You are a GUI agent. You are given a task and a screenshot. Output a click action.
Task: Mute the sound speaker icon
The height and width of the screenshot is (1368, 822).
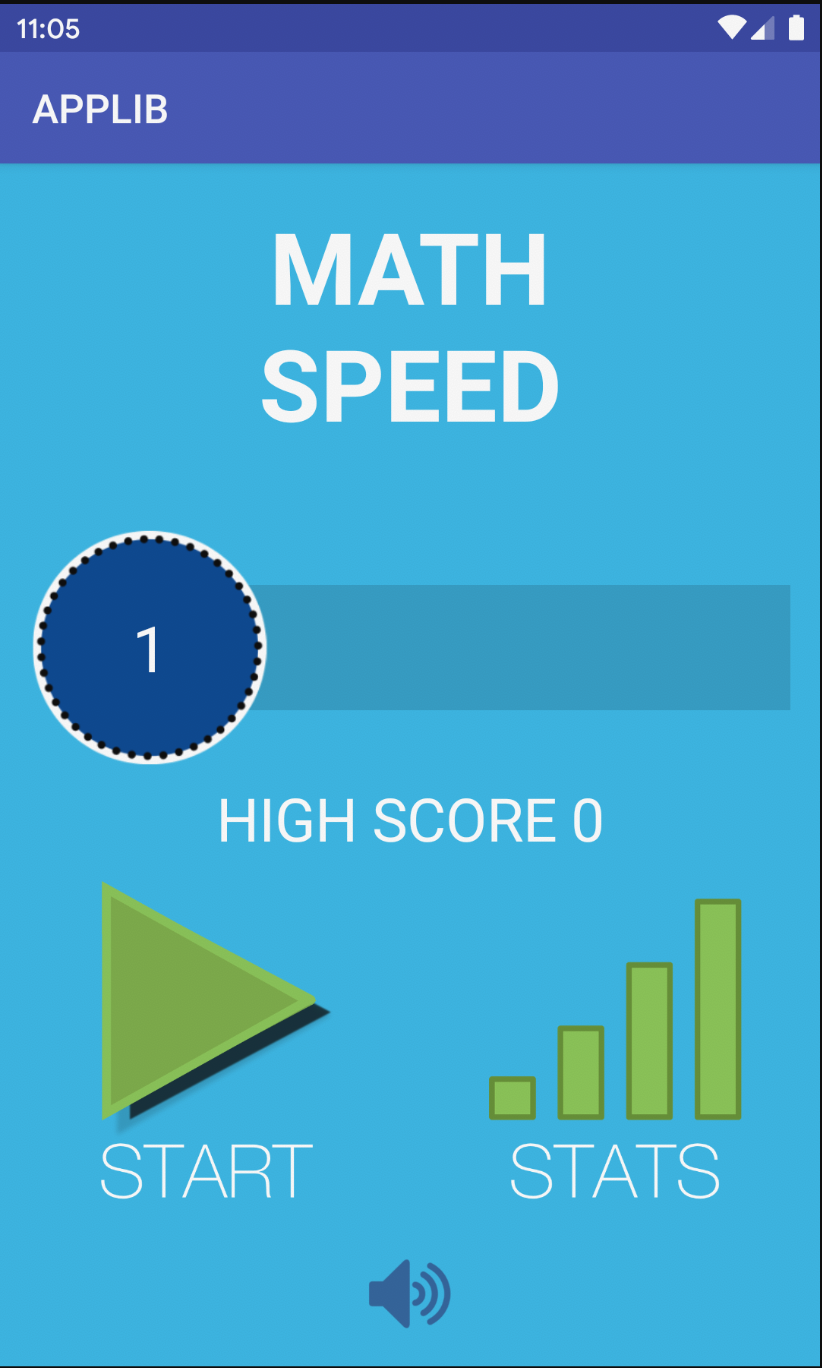409,1295
